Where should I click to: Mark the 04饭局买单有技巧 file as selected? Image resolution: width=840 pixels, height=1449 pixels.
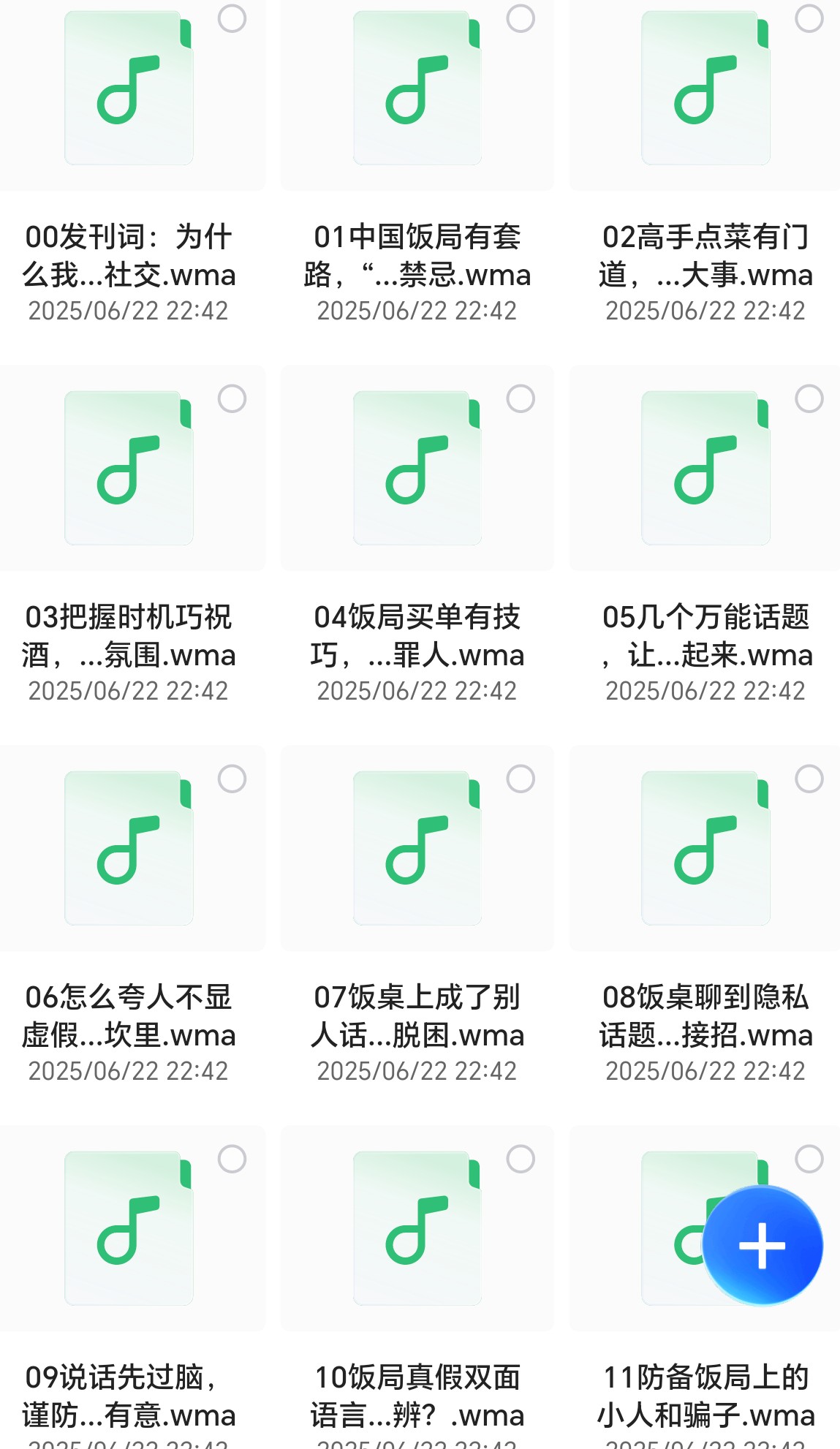click(521, 398)
